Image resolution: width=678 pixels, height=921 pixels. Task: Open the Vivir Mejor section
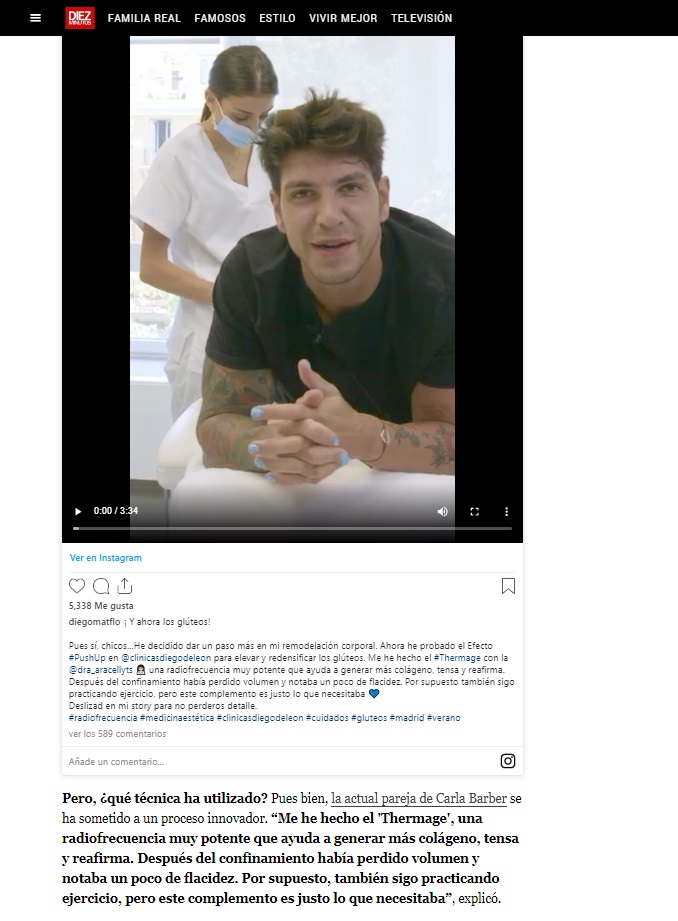click(343, 18)
